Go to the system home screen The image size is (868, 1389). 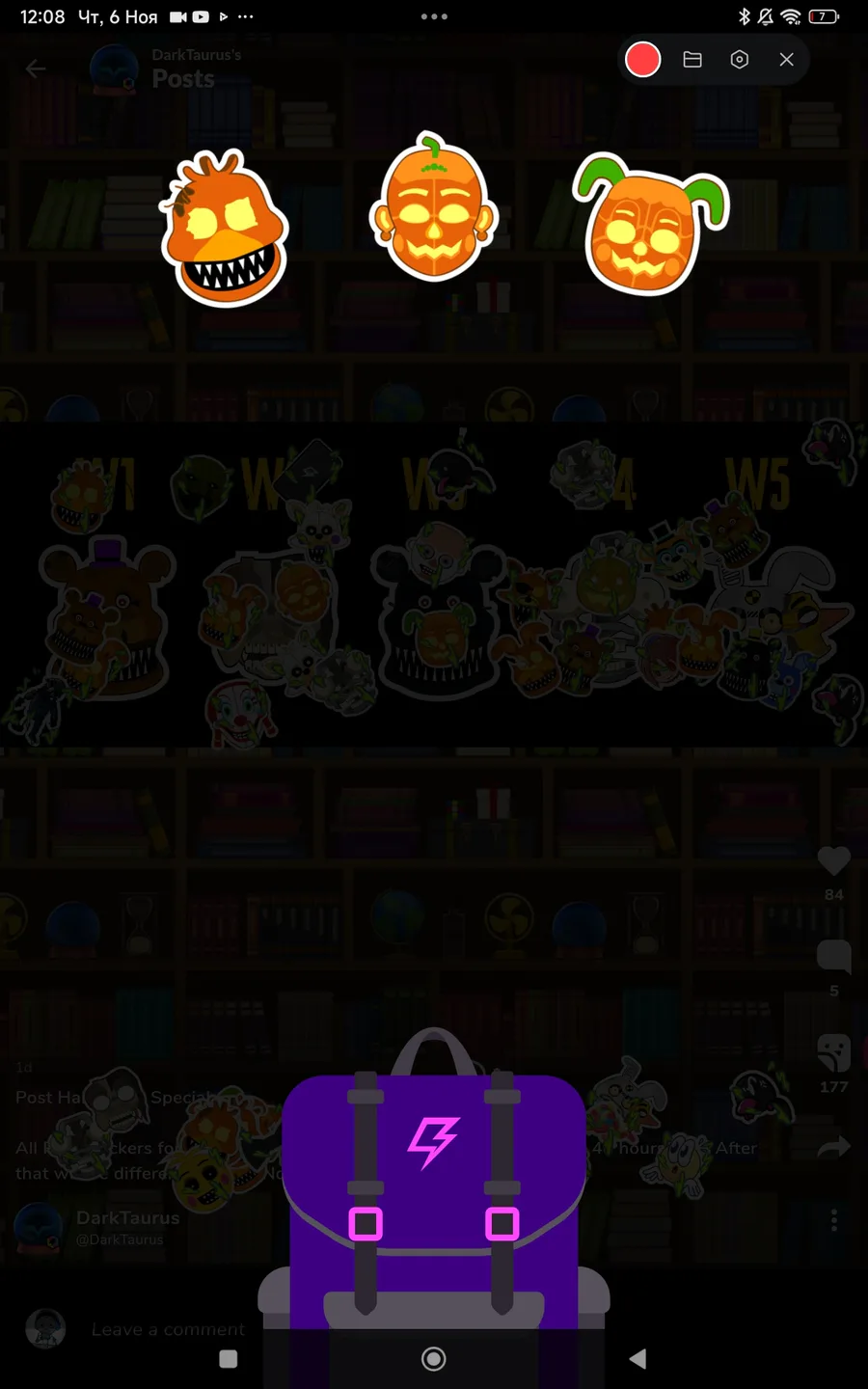[x=434, y=1359]
